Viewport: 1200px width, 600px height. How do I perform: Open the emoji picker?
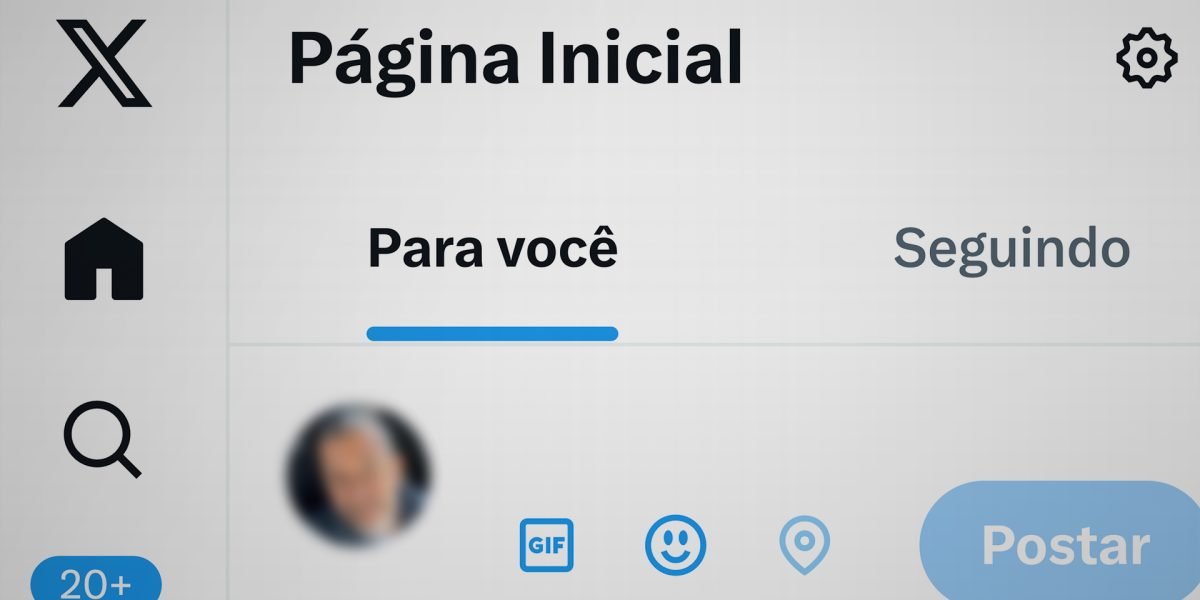(x=675, y=546)
